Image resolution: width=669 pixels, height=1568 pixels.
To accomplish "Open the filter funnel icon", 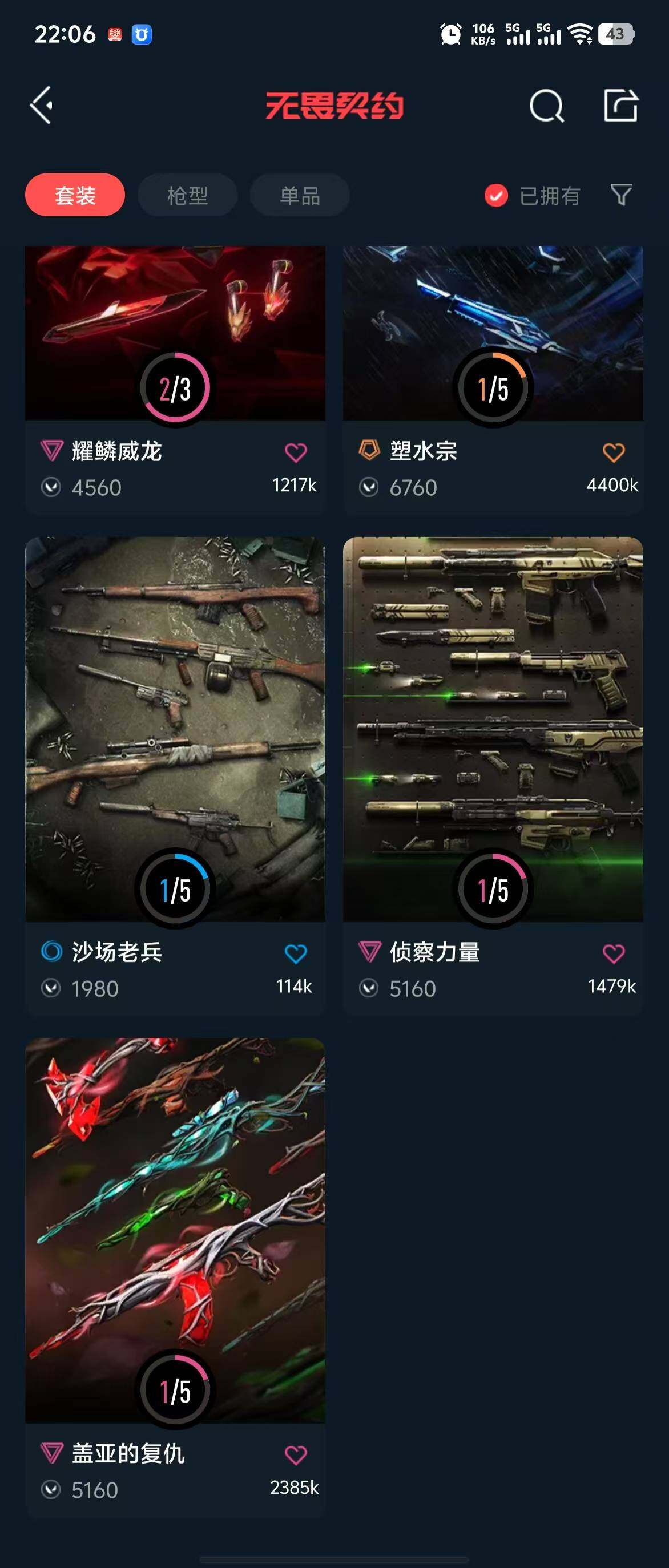I will pyautogui.click(x=621, y=195).
